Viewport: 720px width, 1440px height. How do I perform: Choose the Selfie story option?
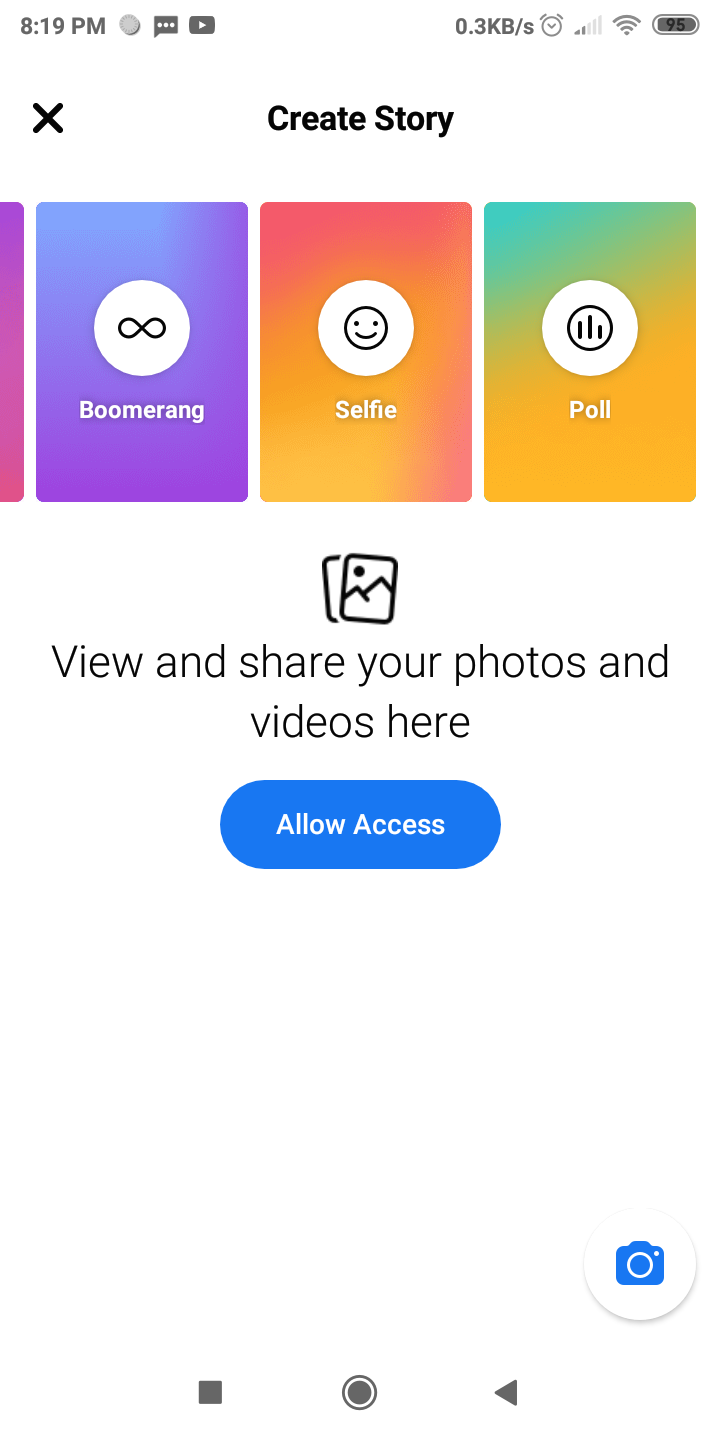[366, 352]
